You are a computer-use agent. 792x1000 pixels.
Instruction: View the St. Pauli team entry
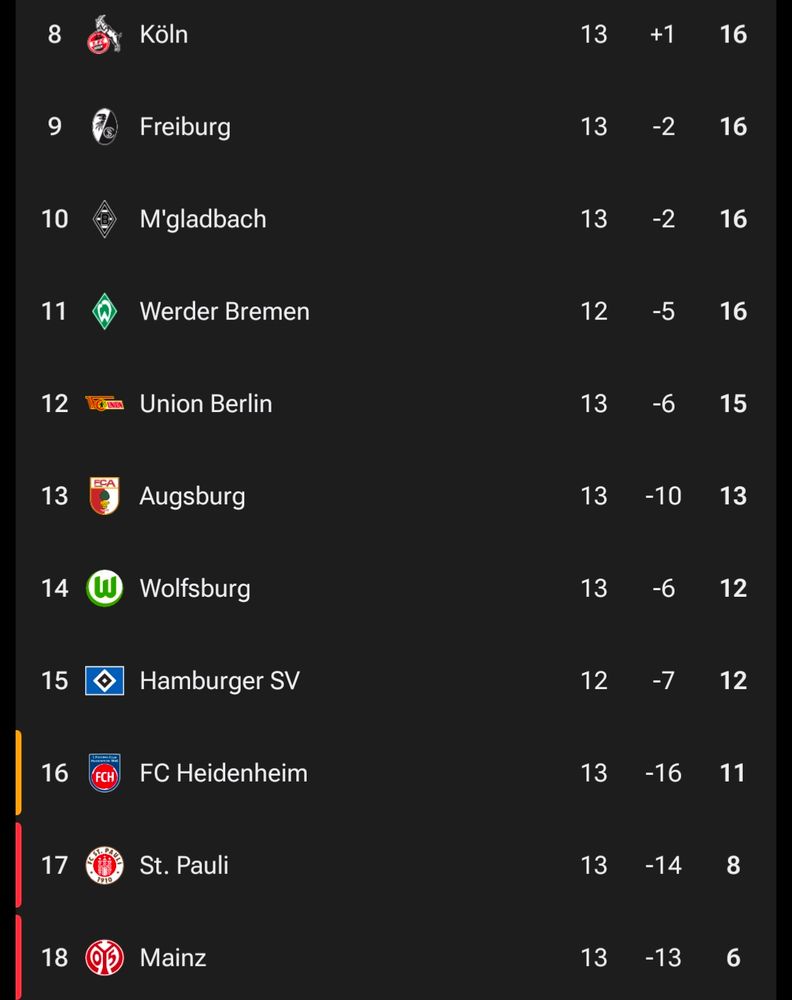coord(184,865)
